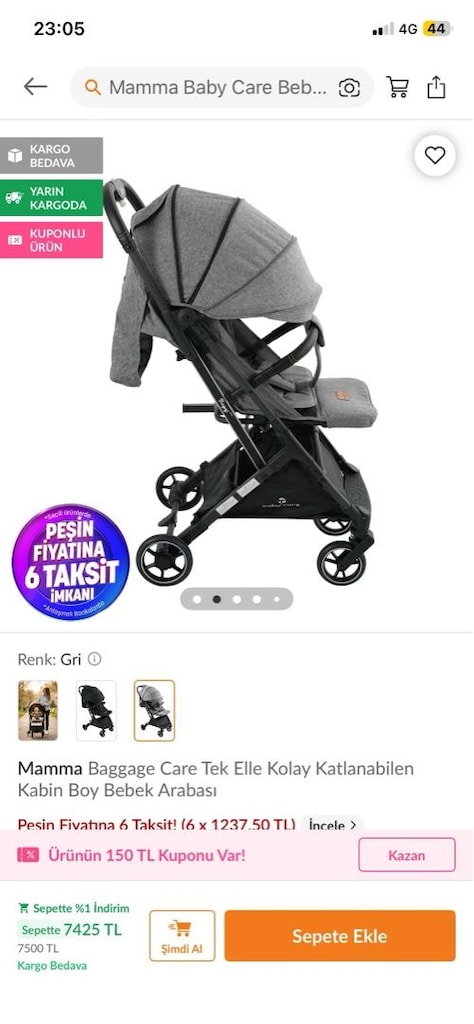Screen dimensions: 474x1024
Task: Go back with the arrow icon
Action: [x=35, y=87]
